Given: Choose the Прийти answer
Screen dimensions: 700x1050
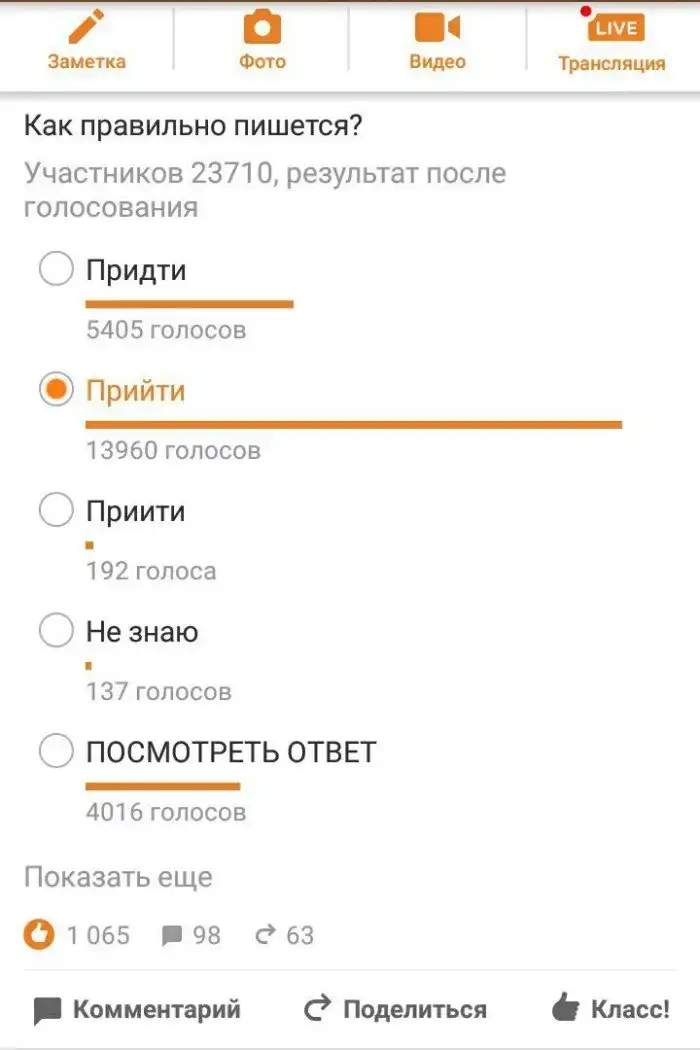Looking at the screenshot, I should tap(56, 390).
